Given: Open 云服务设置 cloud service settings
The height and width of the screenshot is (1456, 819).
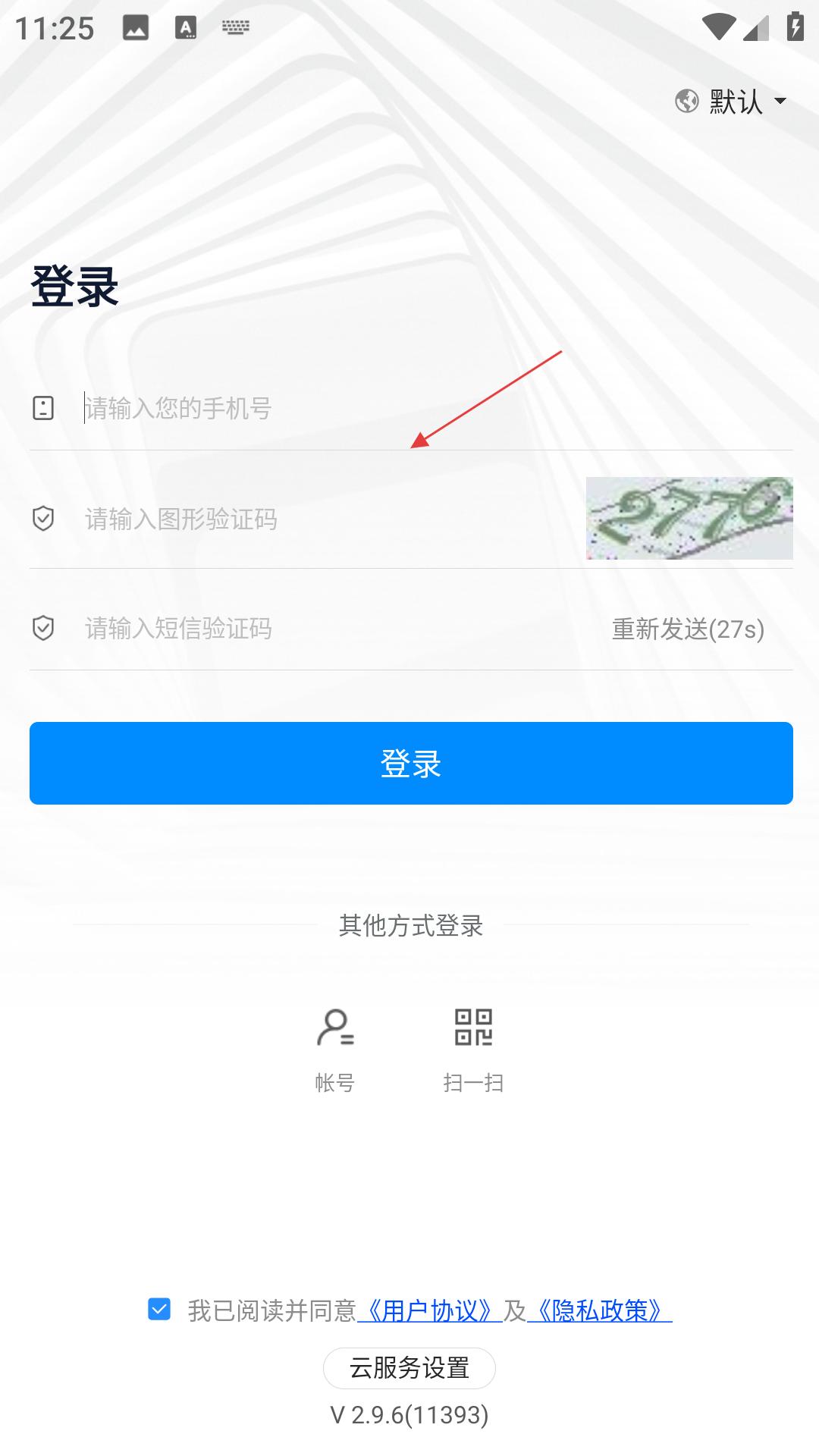Looking at the screenshot, I should coord(409,1368).
